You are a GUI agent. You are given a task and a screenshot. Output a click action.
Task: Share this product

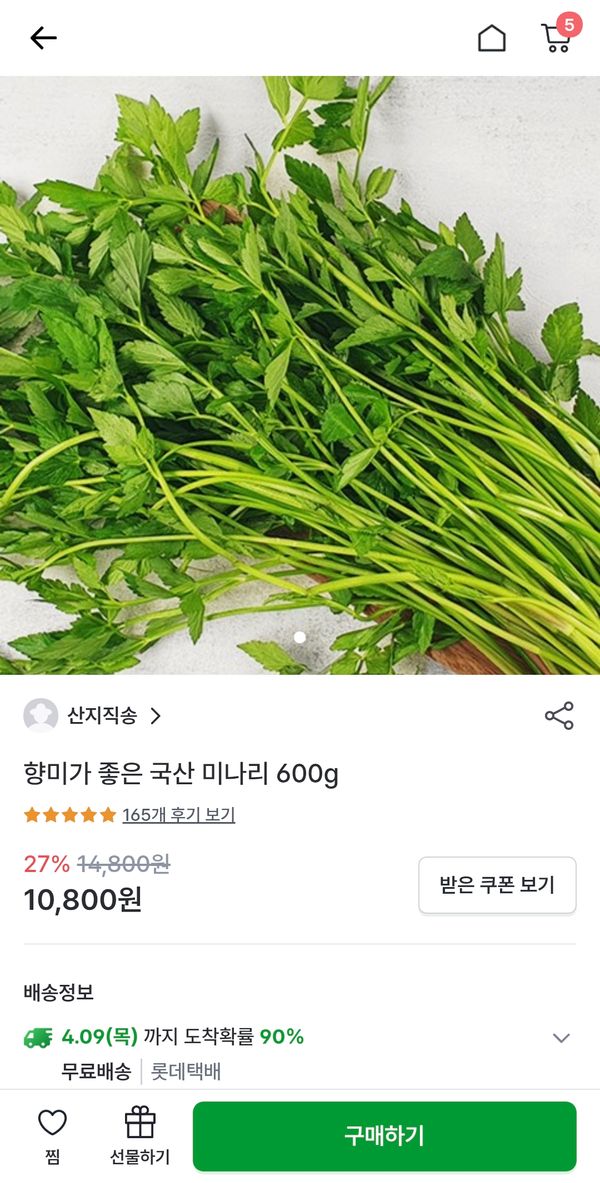pyautogui.click(x=559, y=716)
